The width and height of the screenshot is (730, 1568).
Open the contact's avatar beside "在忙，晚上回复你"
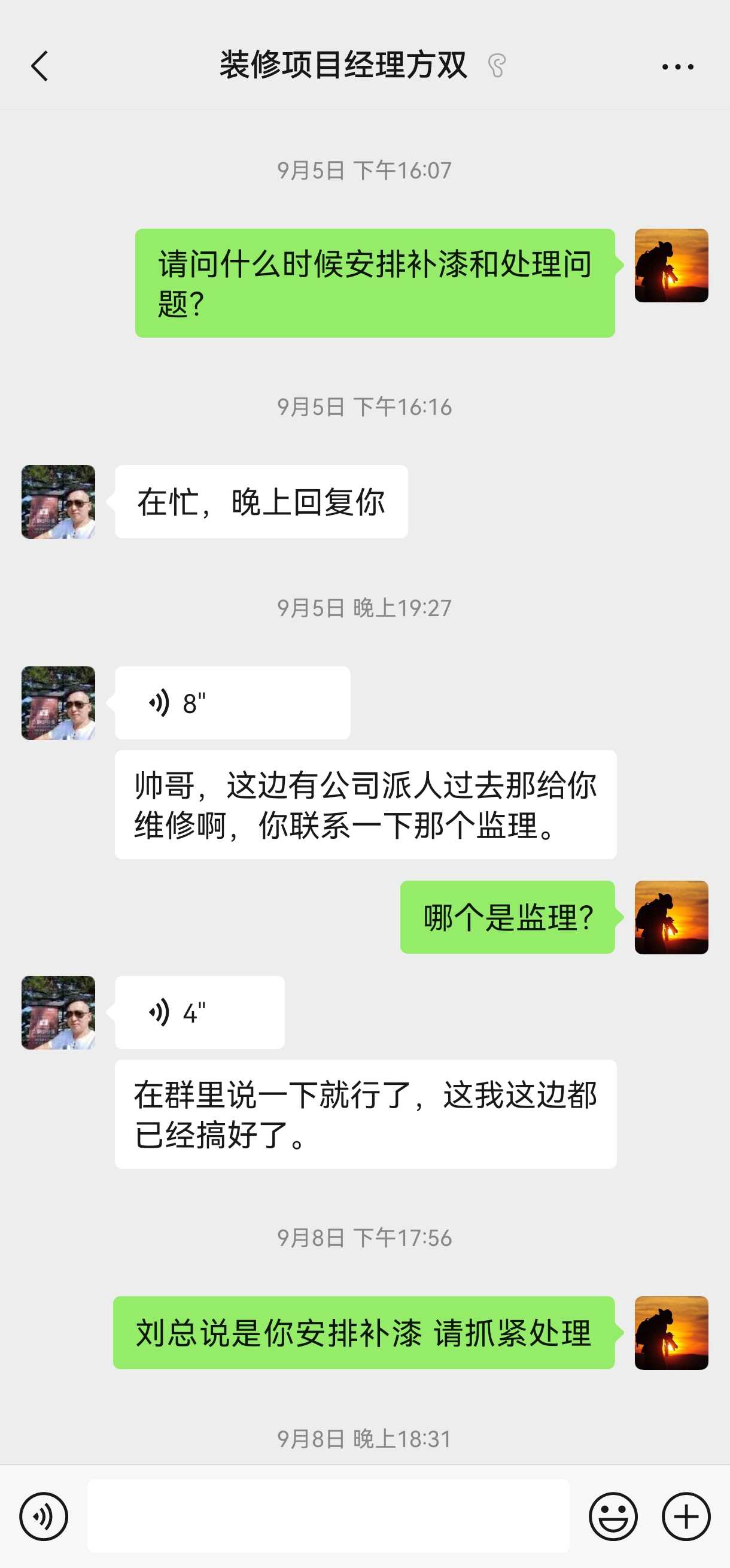[x=59, y=502]
